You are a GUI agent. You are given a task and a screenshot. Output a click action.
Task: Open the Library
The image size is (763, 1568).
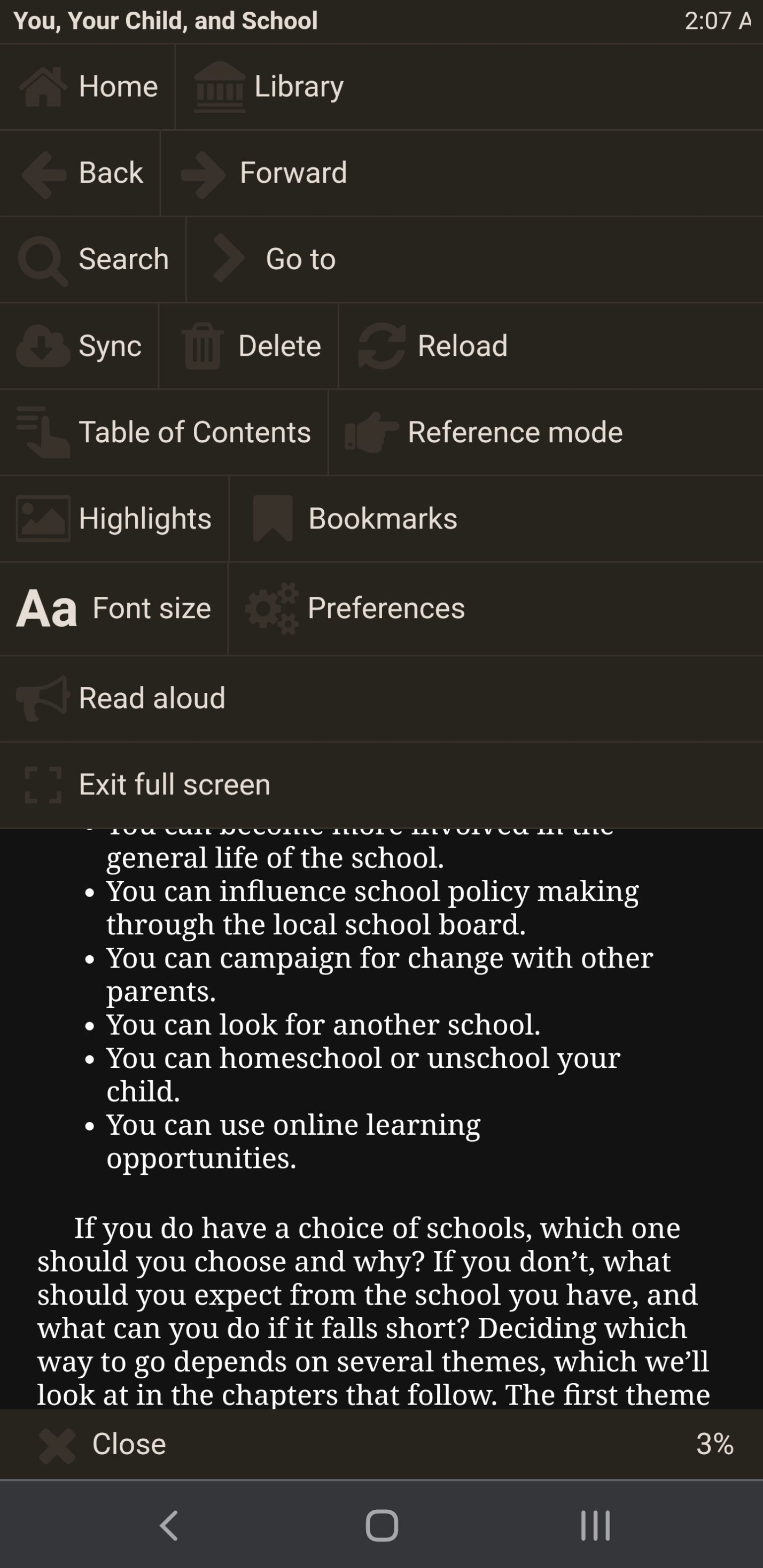pyautogui.click(x=268, y=87)
